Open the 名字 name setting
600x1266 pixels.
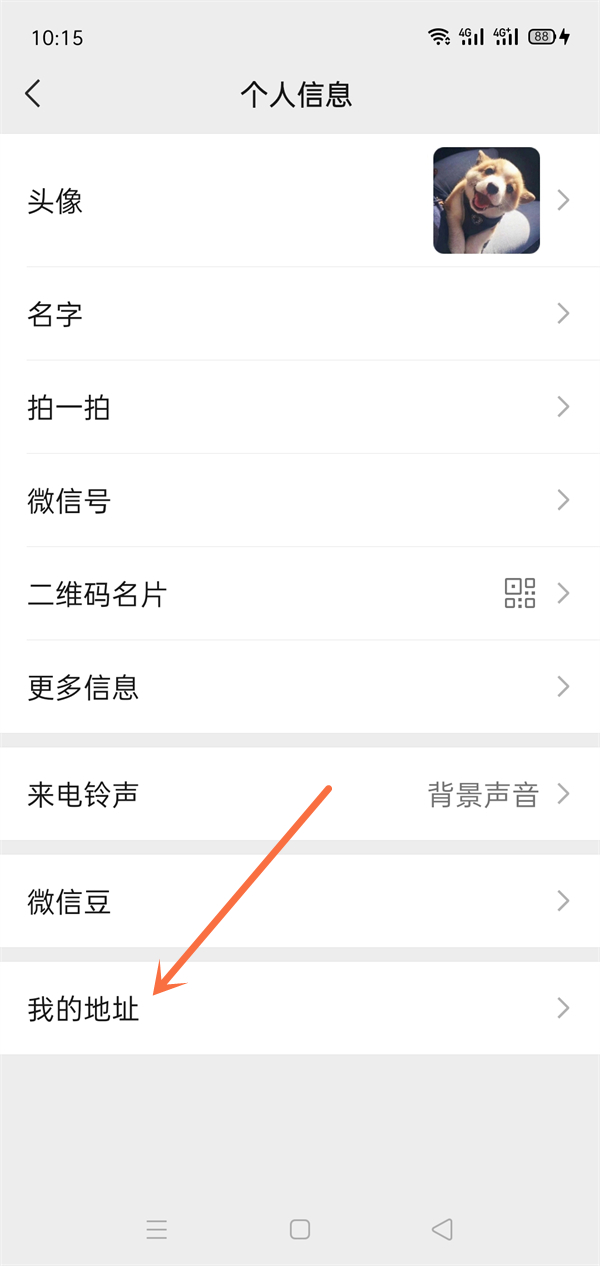(300, 314)
